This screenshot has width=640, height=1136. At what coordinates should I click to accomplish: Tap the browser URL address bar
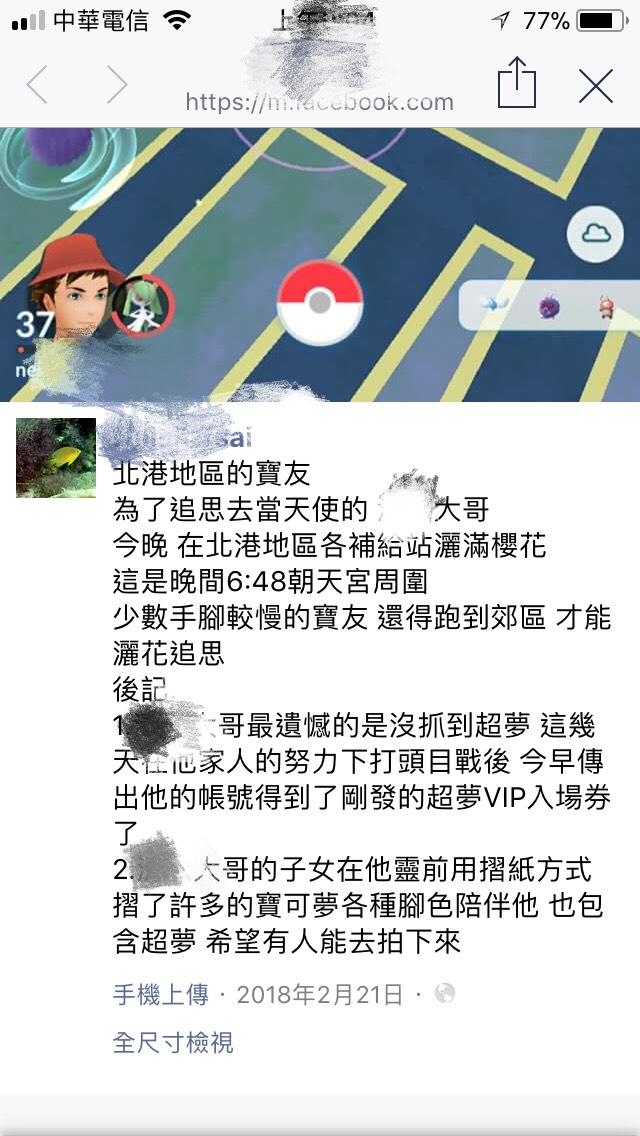tap(320, 101)
